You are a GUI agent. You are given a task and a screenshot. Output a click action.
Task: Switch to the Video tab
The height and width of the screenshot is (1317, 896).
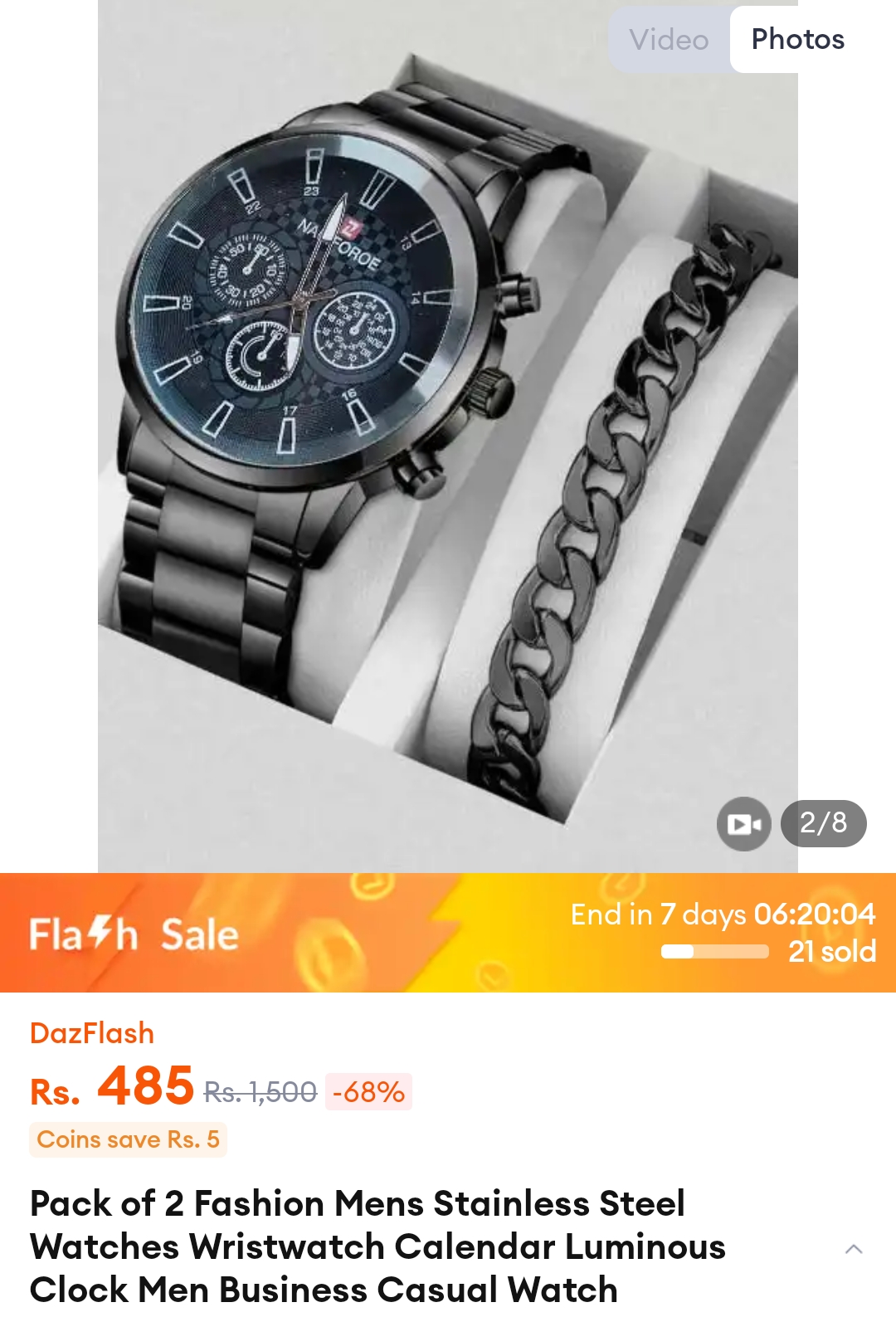point(669,40)
